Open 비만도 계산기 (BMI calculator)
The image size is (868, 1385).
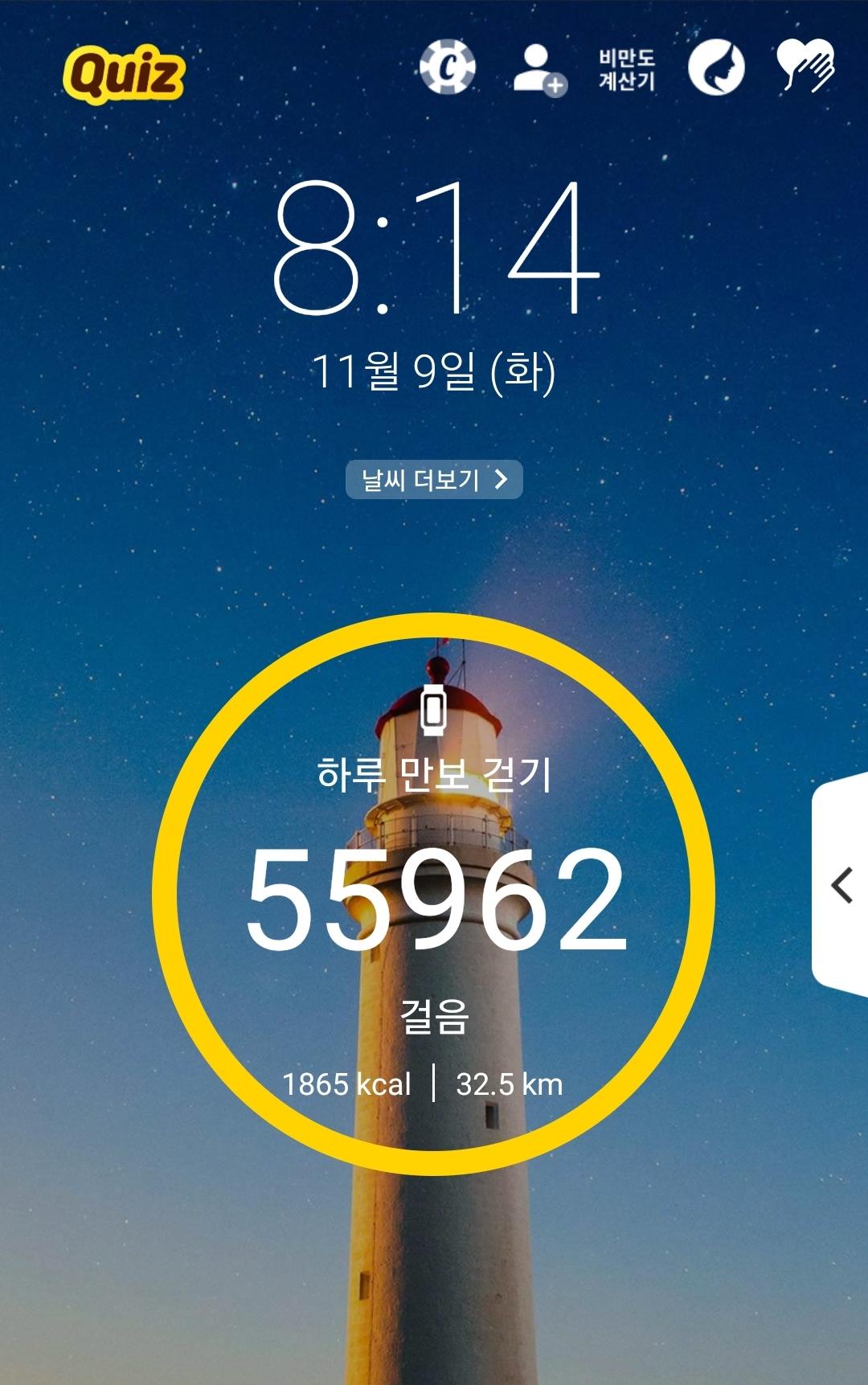point(627,69)
